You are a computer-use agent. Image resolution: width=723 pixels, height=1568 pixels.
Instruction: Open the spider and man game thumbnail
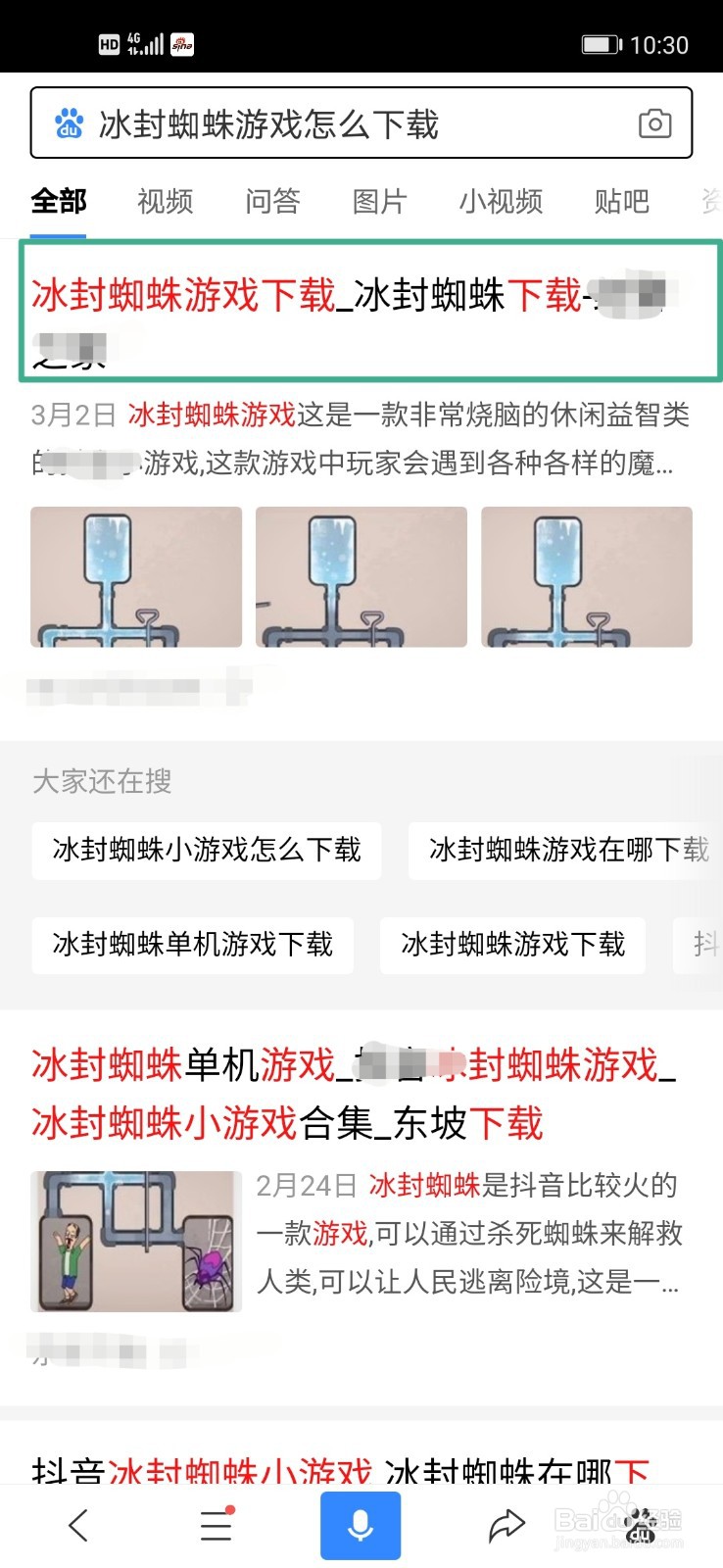[x=136, y=1242]
